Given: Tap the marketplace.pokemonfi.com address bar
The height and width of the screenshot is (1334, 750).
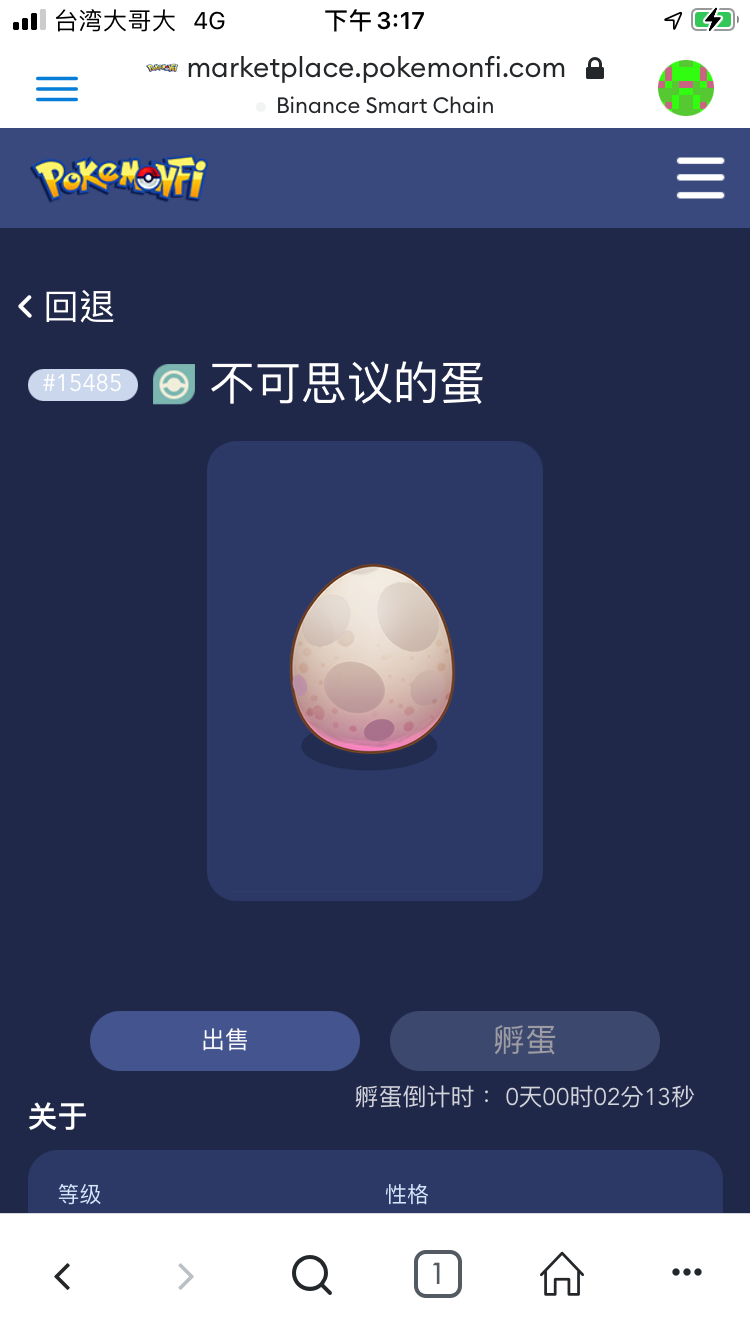Looking at the screenshot, I should (375, 68).
